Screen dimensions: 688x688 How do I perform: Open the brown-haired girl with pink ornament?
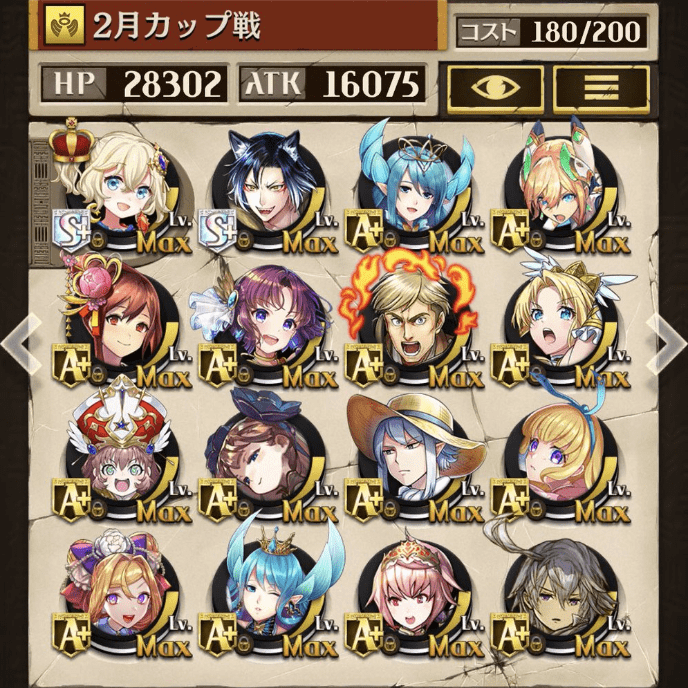coord(116,320)
